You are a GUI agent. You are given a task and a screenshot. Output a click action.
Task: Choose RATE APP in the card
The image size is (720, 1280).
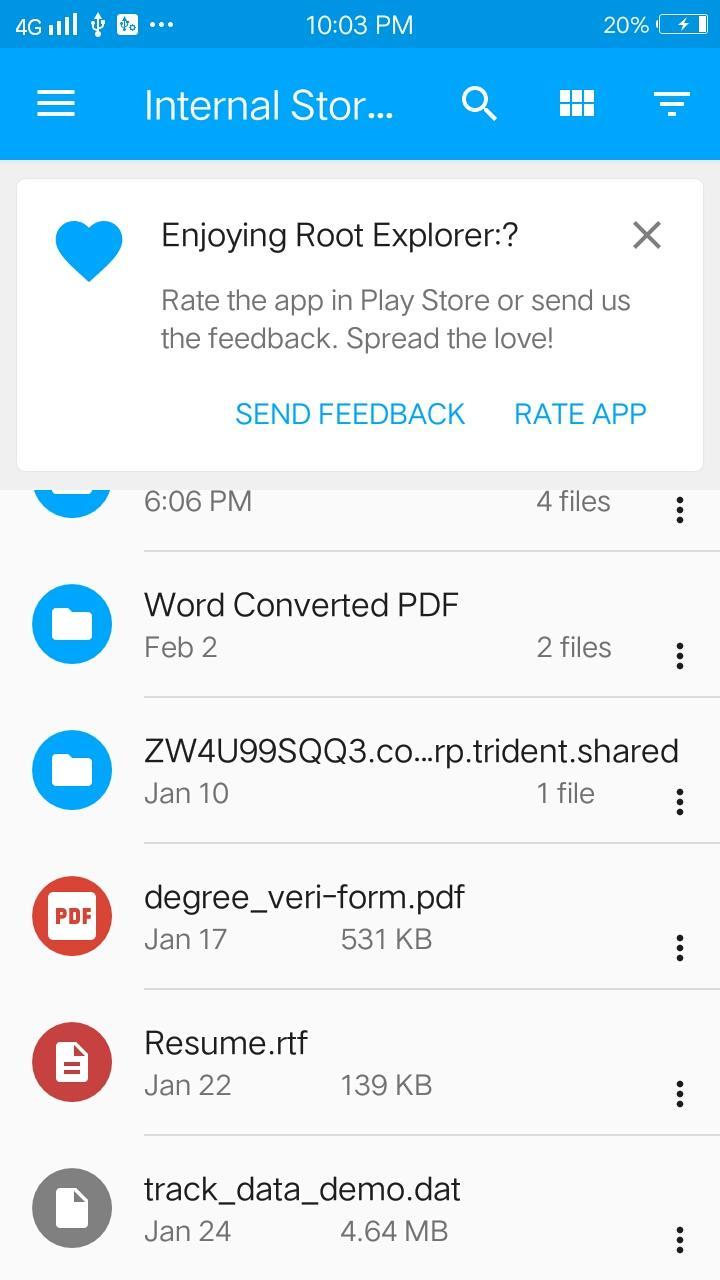click(580, 414)
